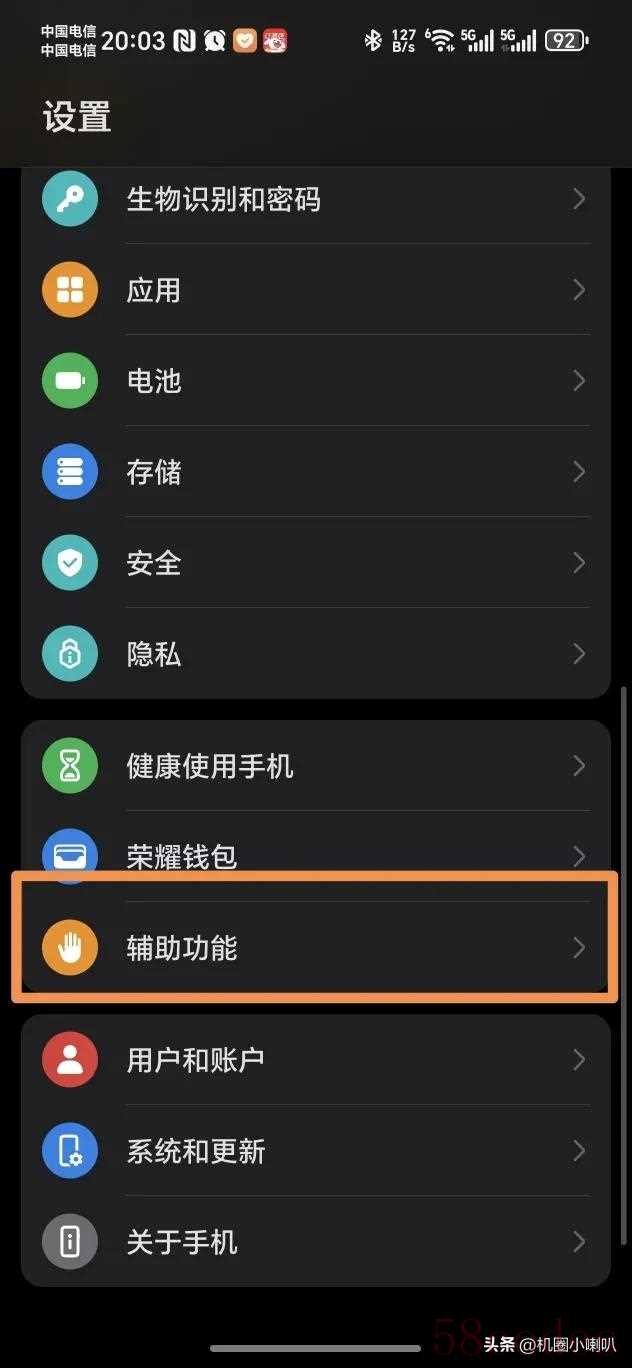Tap the highlighted 辅助功能 row

[x=315, y=947]
